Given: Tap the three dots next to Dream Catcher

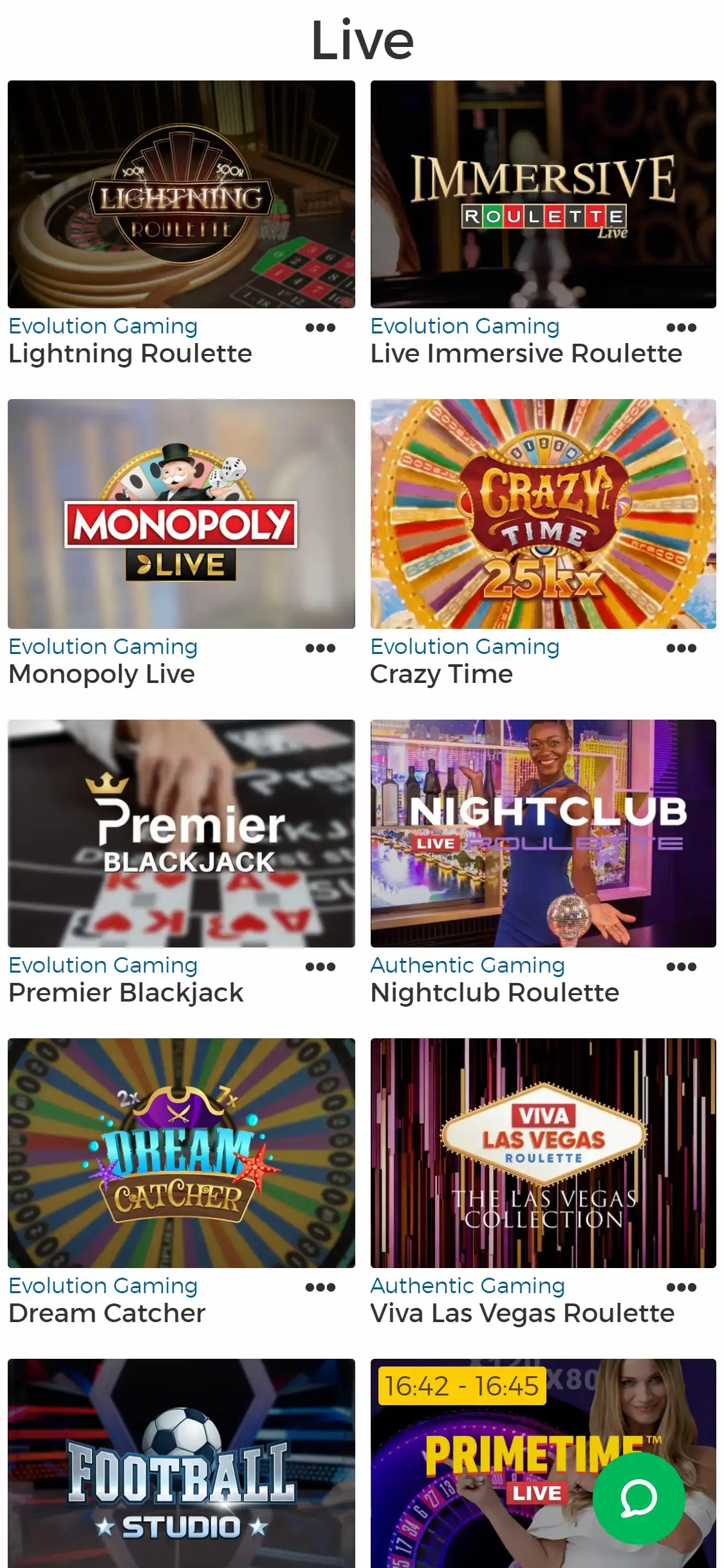Looking at the screenshot, I should pos(320,1287).
